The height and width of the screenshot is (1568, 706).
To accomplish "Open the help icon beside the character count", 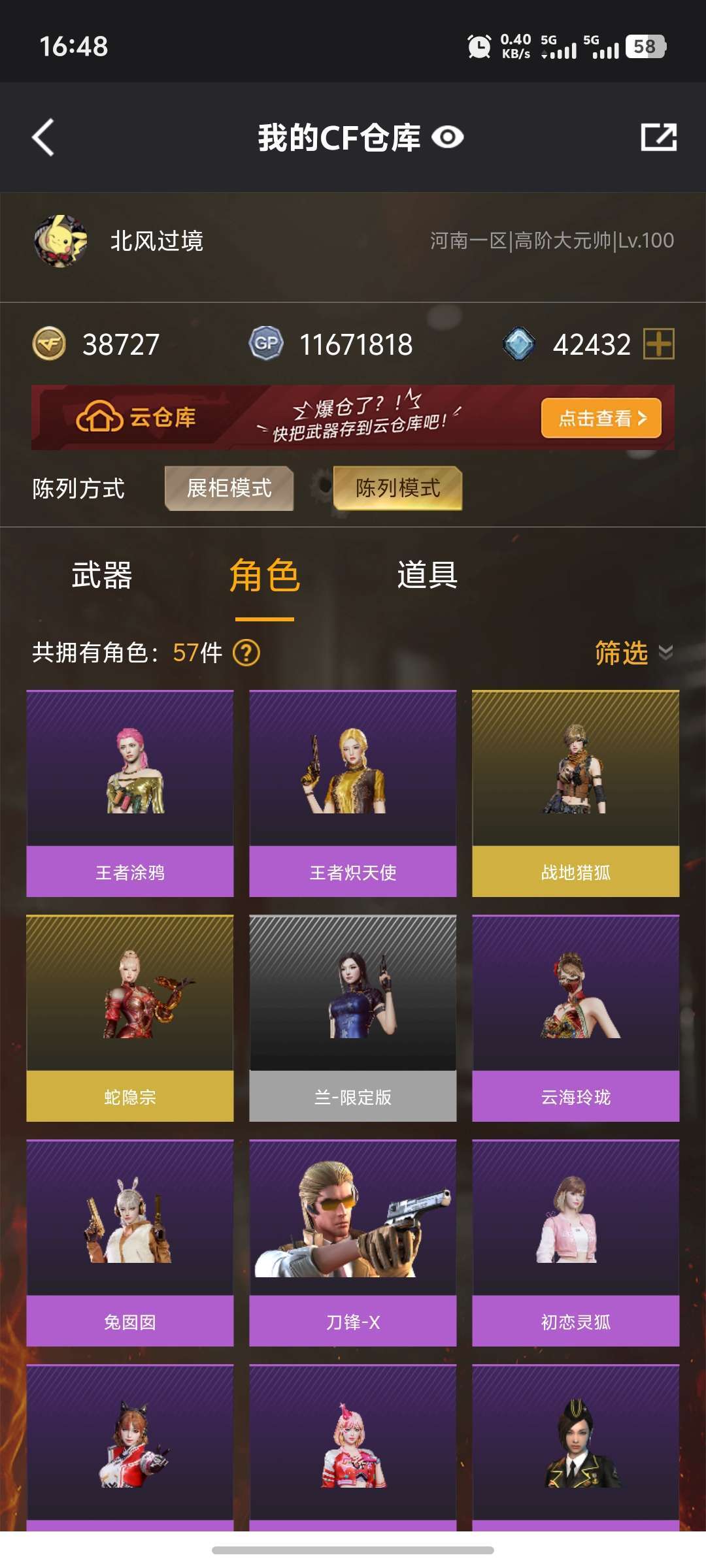I will tap(246, 652).
